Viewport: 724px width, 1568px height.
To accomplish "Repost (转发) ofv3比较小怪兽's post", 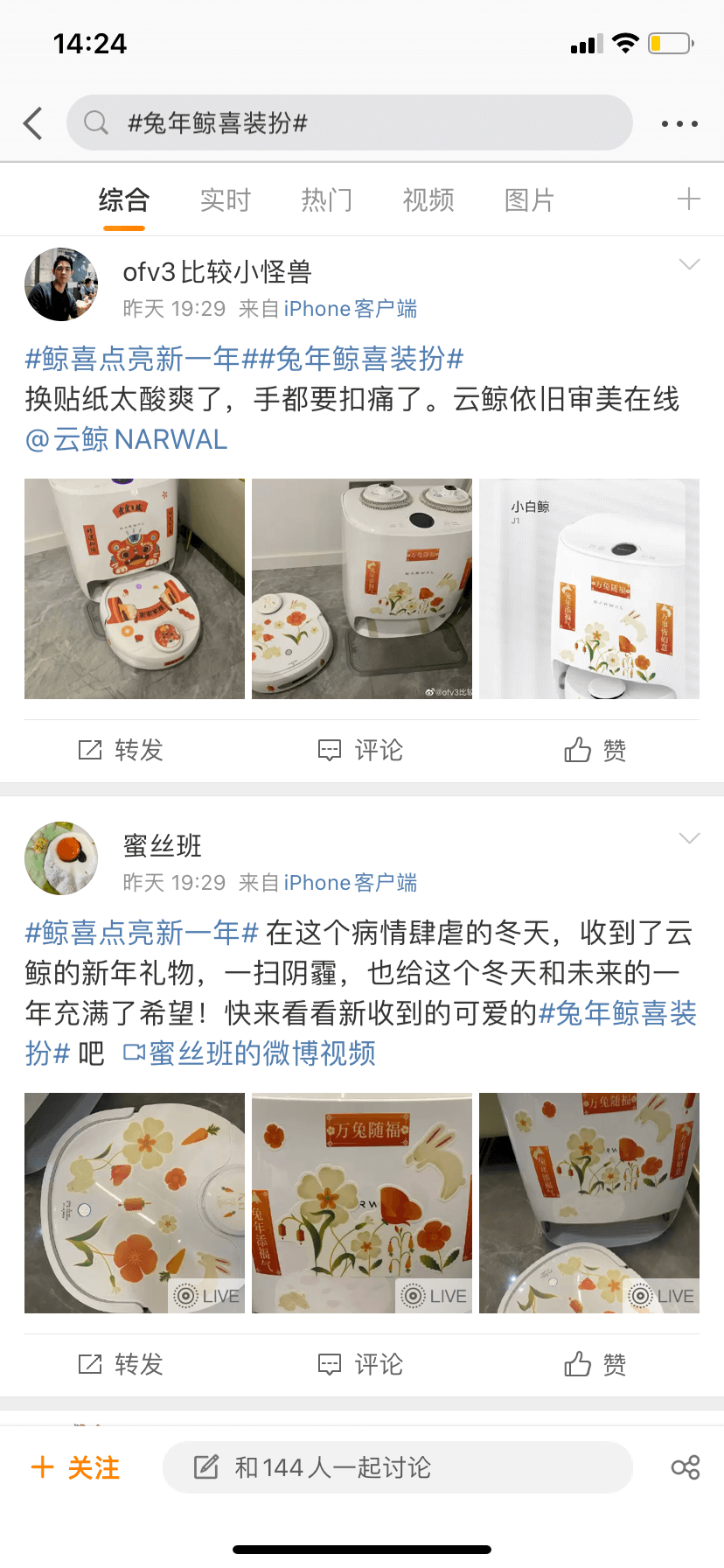I will tap(122, 750).
